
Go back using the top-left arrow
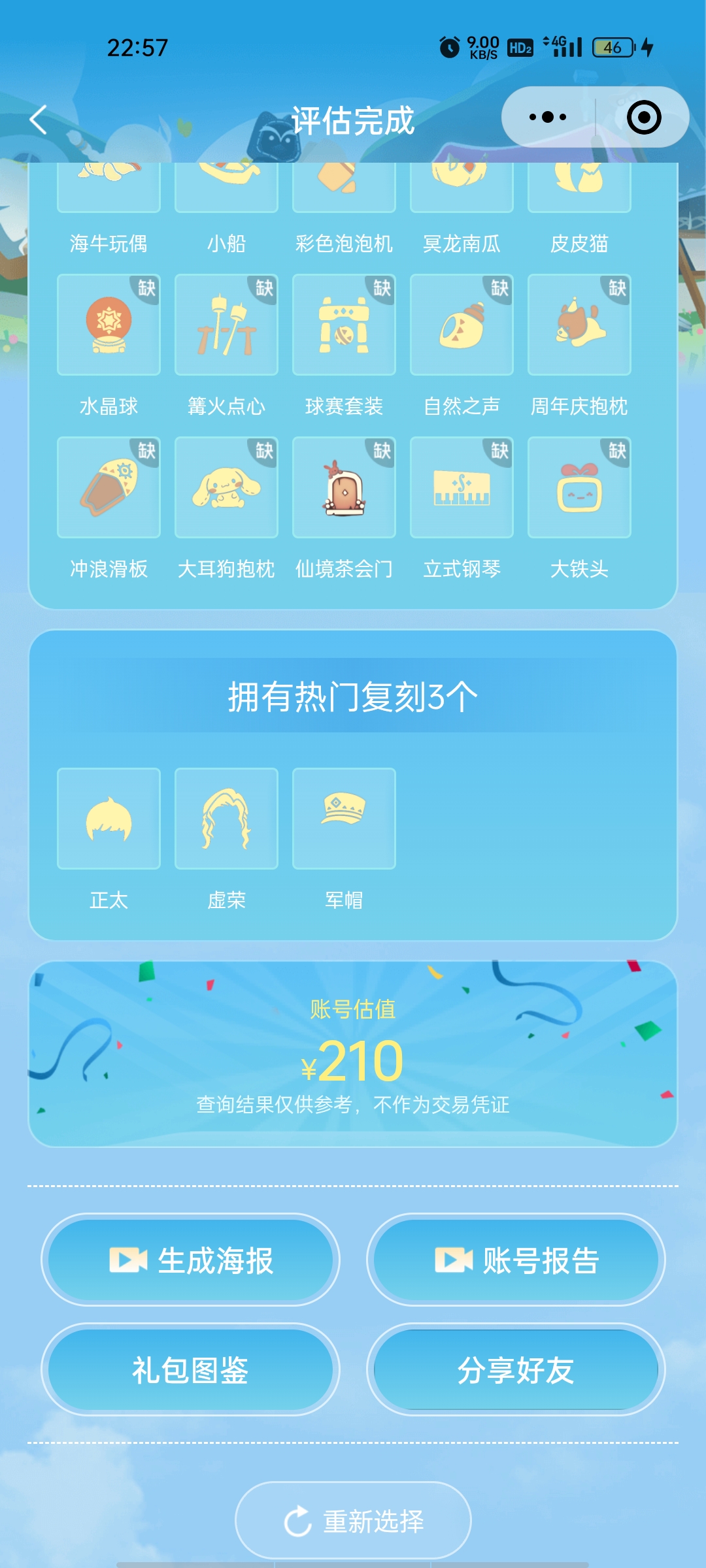tap(39, 120)
